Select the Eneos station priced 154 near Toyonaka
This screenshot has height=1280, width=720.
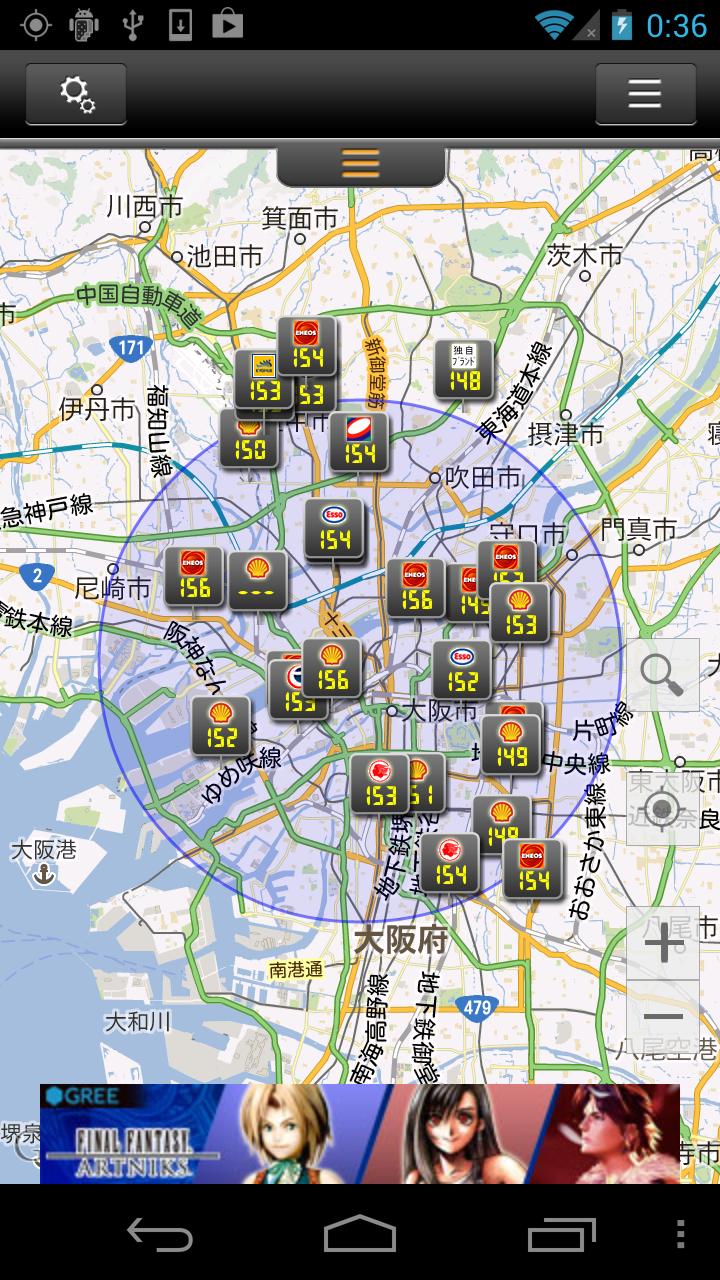[x=306, y=347]
